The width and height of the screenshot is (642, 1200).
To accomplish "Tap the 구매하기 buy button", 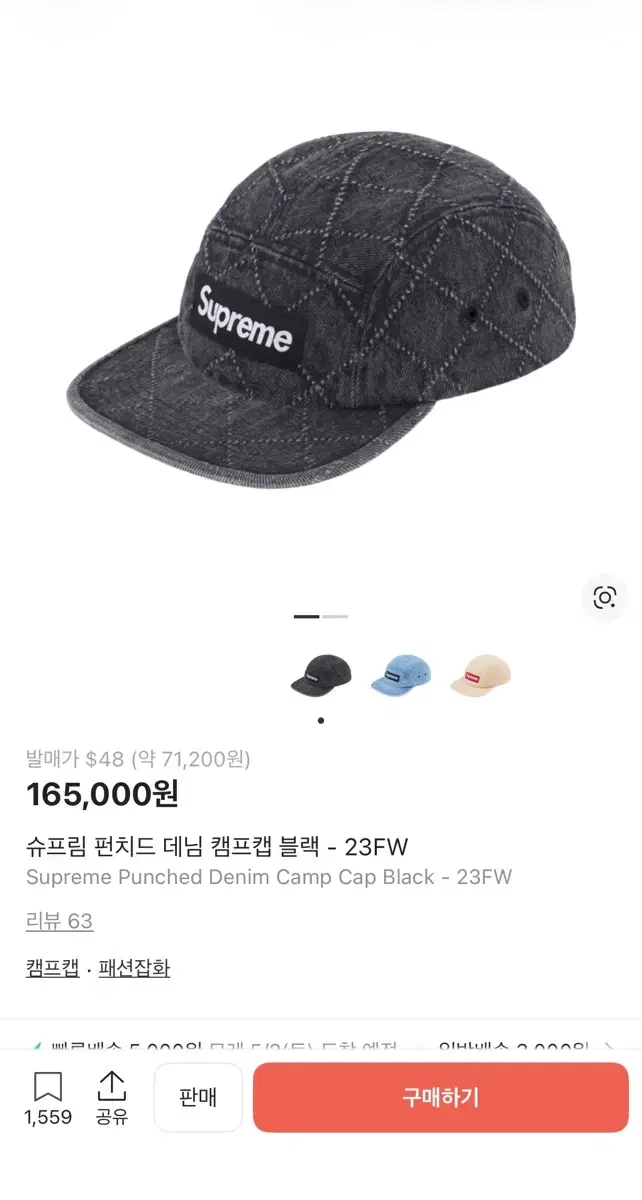I will coord(441,1097).
